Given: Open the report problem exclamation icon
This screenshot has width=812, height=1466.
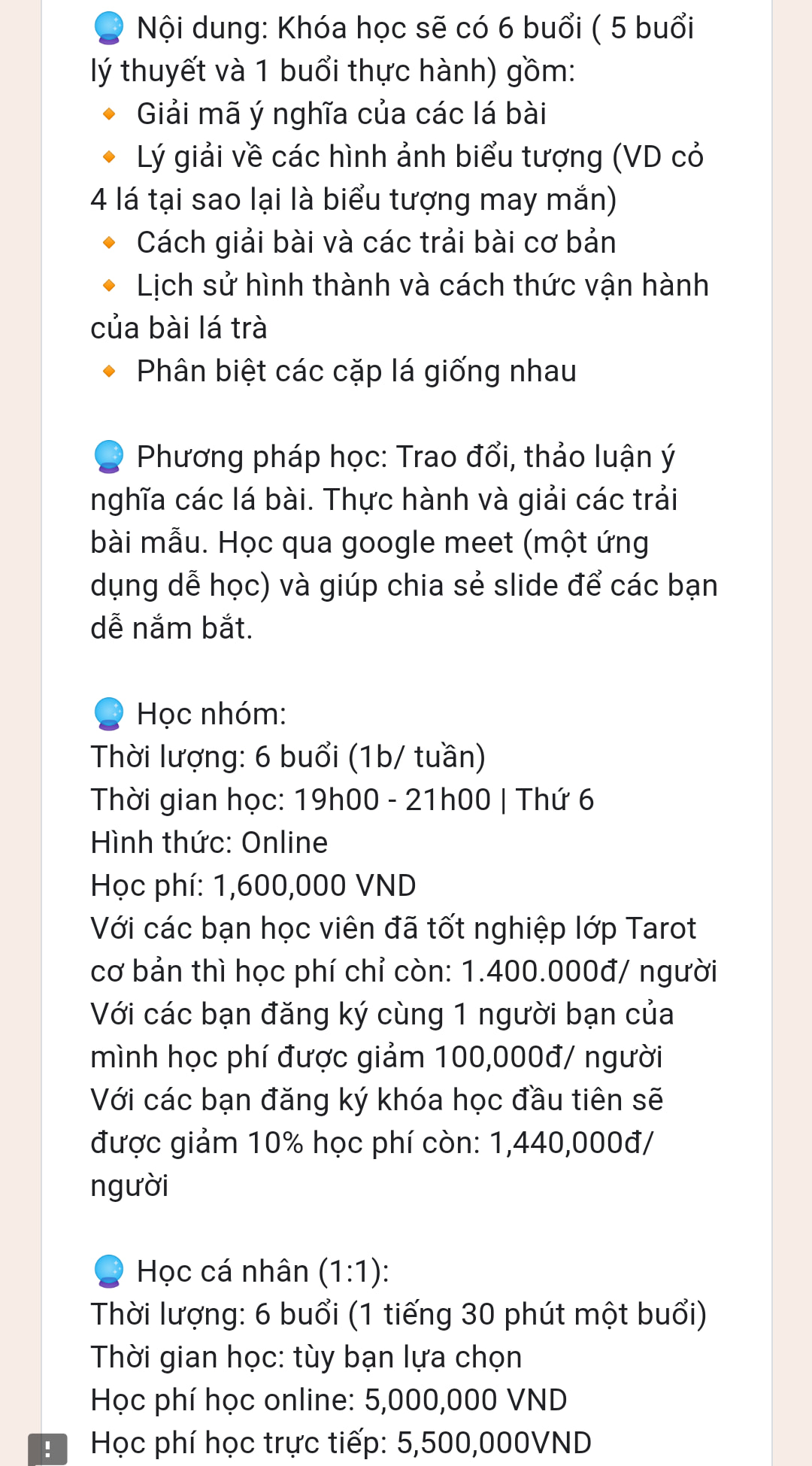Looking at the screenshot, I should (x=47, y=1449).
